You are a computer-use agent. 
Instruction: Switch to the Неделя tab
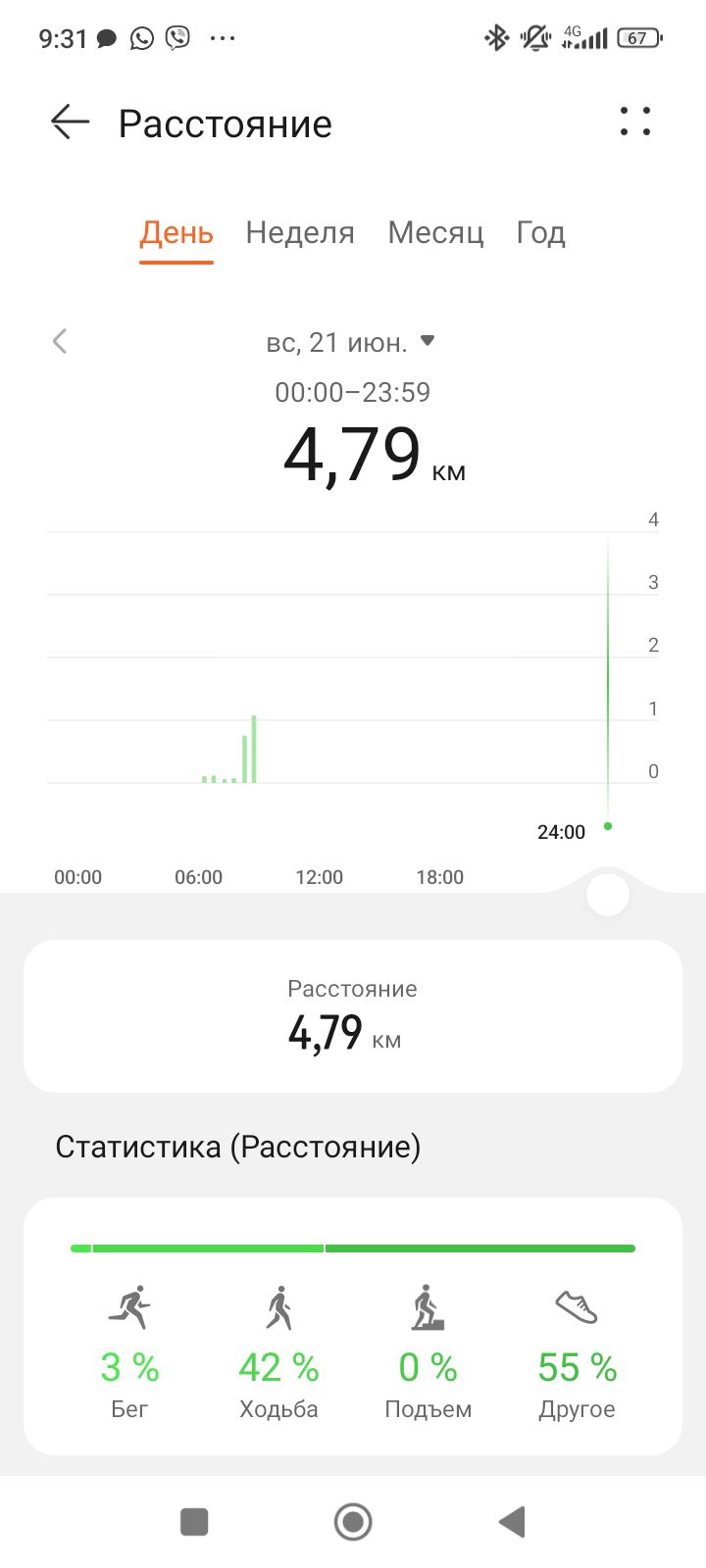(300, 233)
